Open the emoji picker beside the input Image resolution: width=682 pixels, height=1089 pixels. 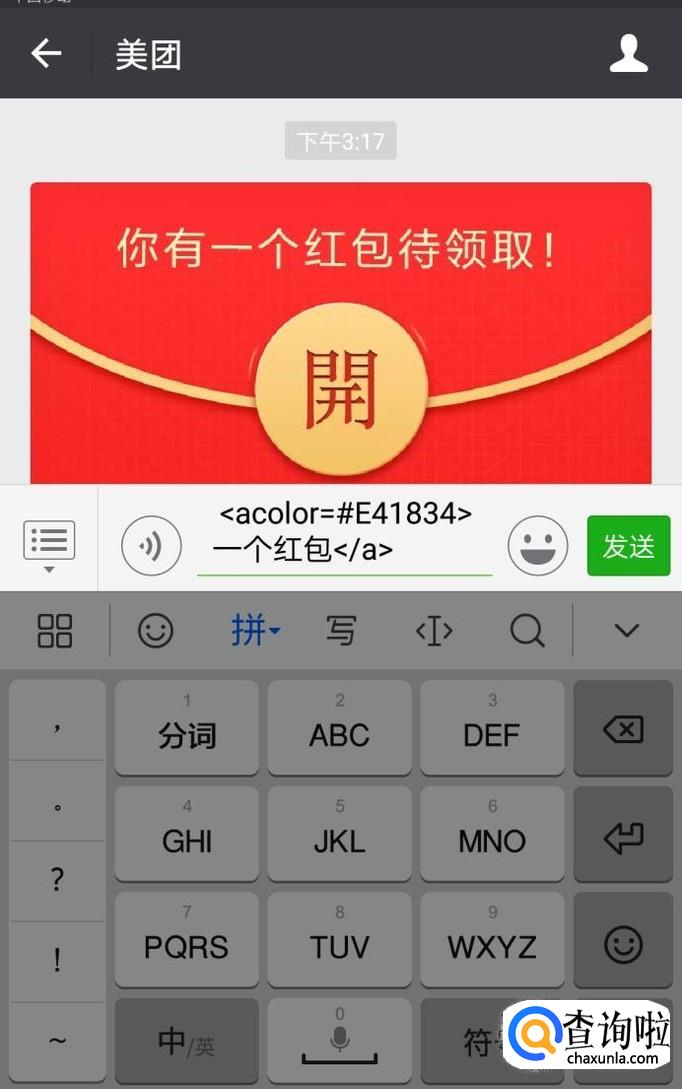pyautogui.click(x=538, y=546)
